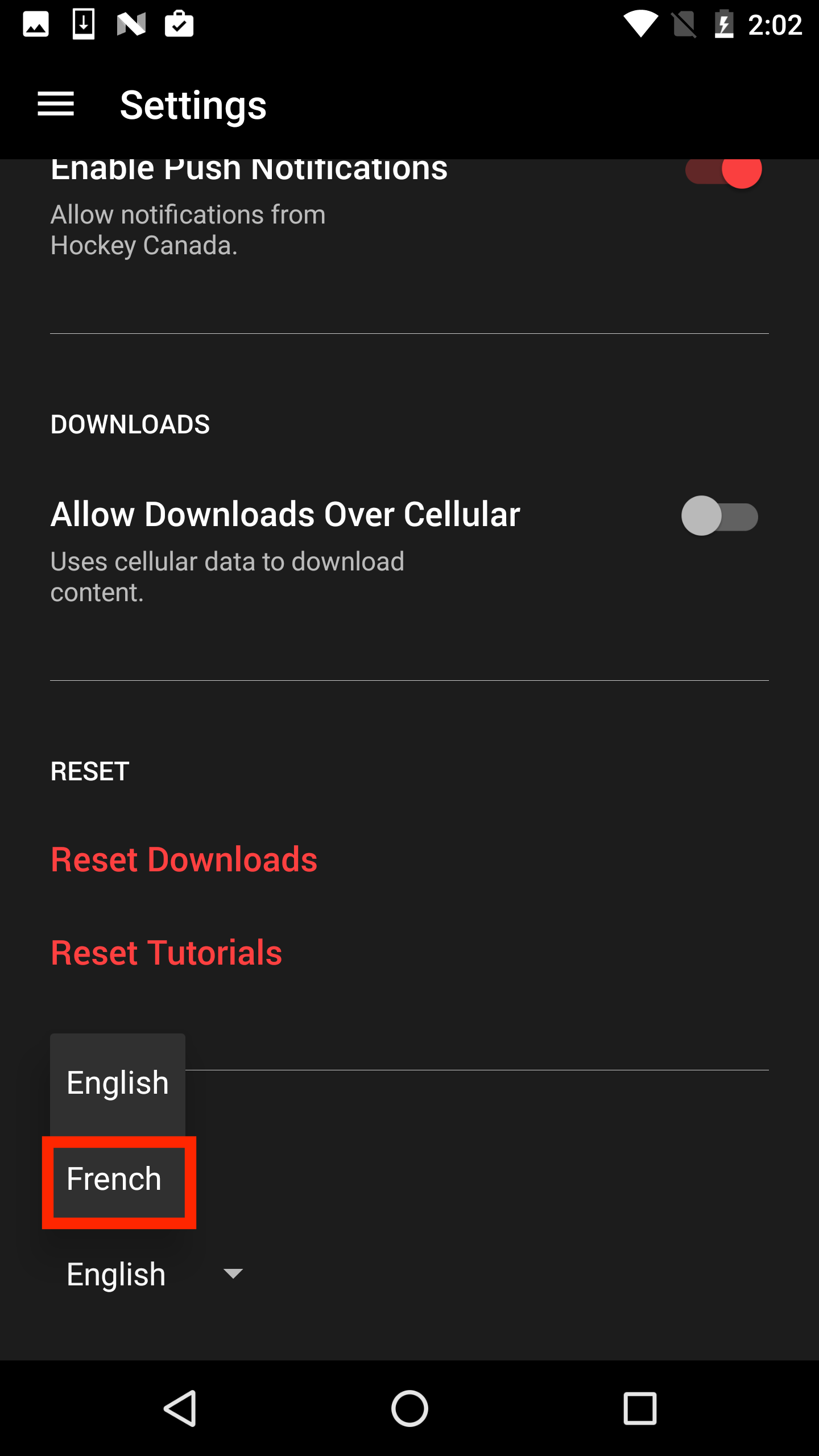Tap Reset Tutorials
This screenshot has width=819, height=1456.
pyautogui.click(x=166, y=953)
